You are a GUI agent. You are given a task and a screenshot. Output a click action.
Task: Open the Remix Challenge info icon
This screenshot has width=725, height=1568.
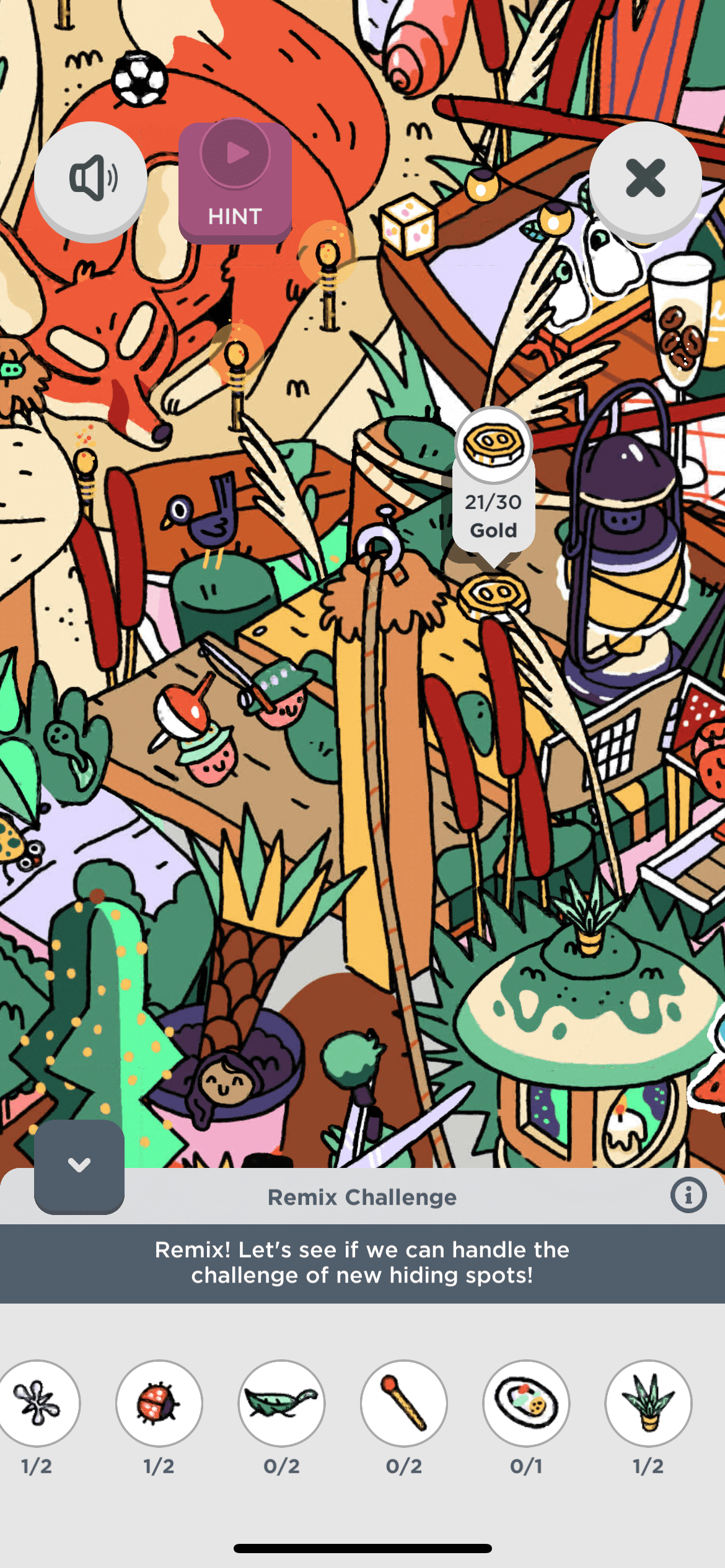click(x=688, y=1195)
